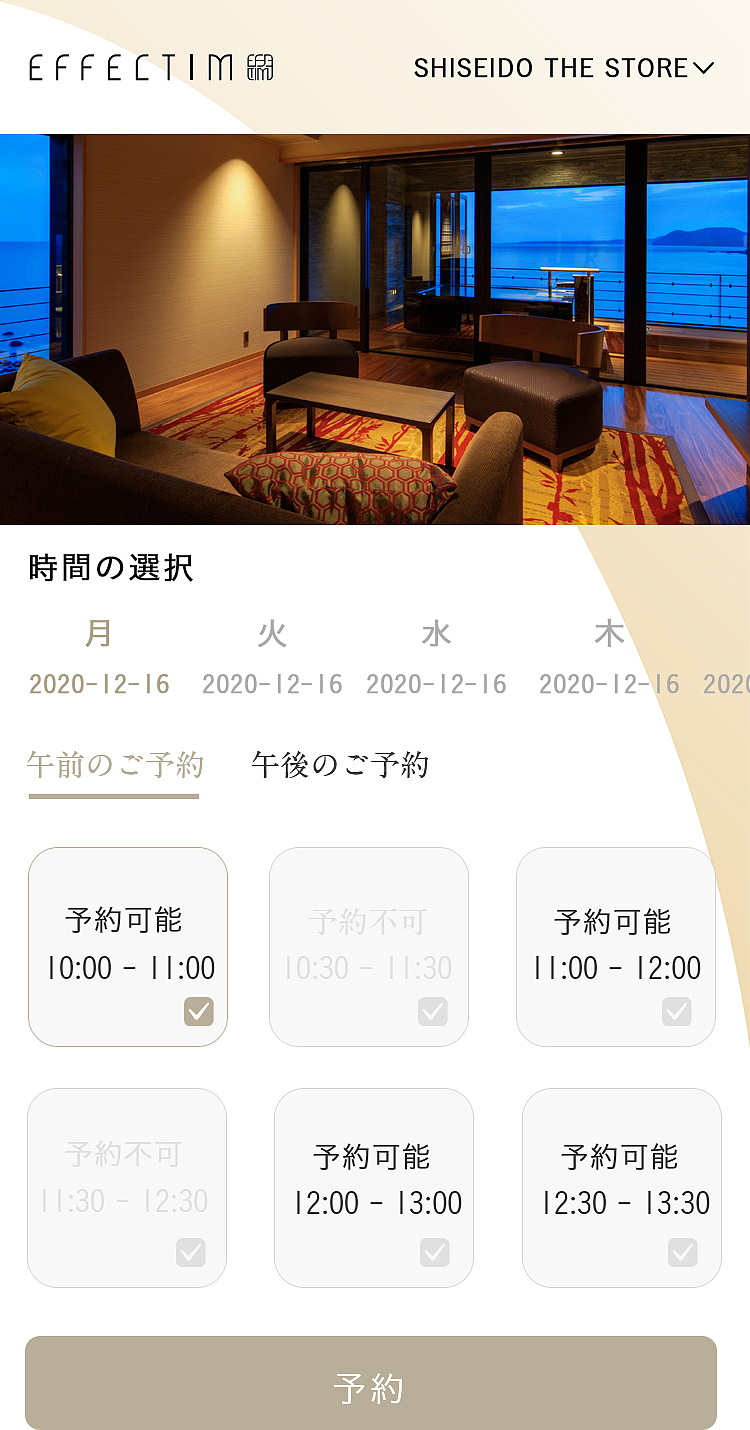The image size is (750, 1430).
Task: Select the 月 (Monday) date
Action: 99,658
